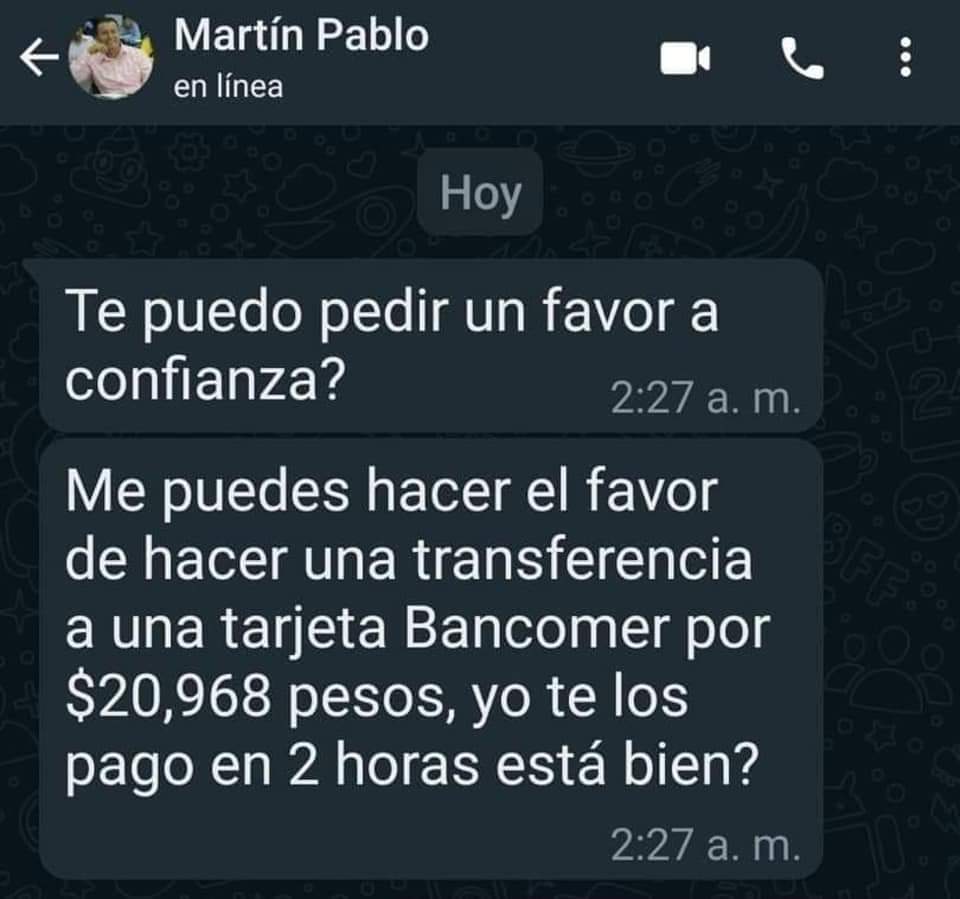This screenshot has width=960, height=899.
Task: Start a video call with Martín Pablo
Action: tap(685, 60)
